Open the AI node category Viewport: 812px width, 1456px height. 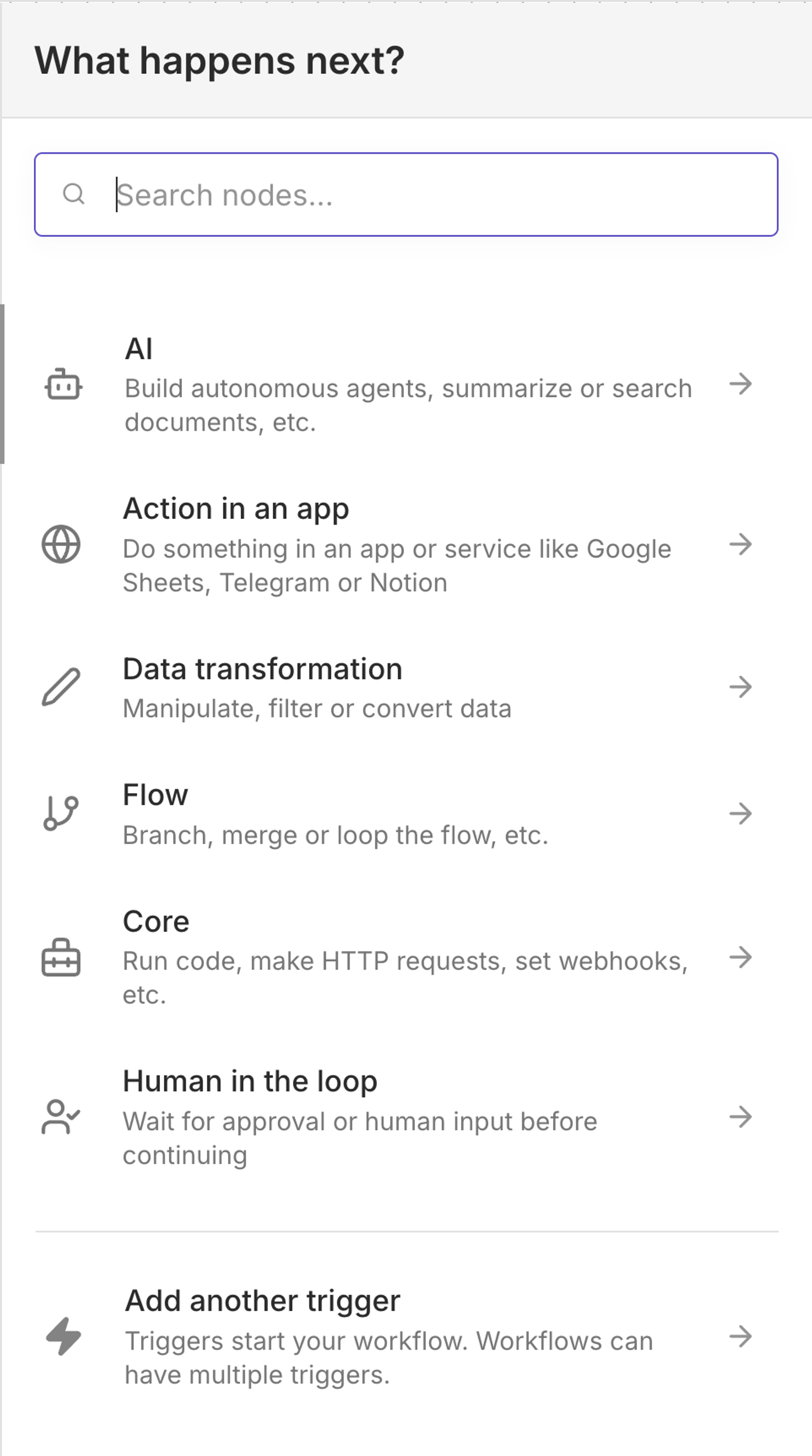click(395, 384)
